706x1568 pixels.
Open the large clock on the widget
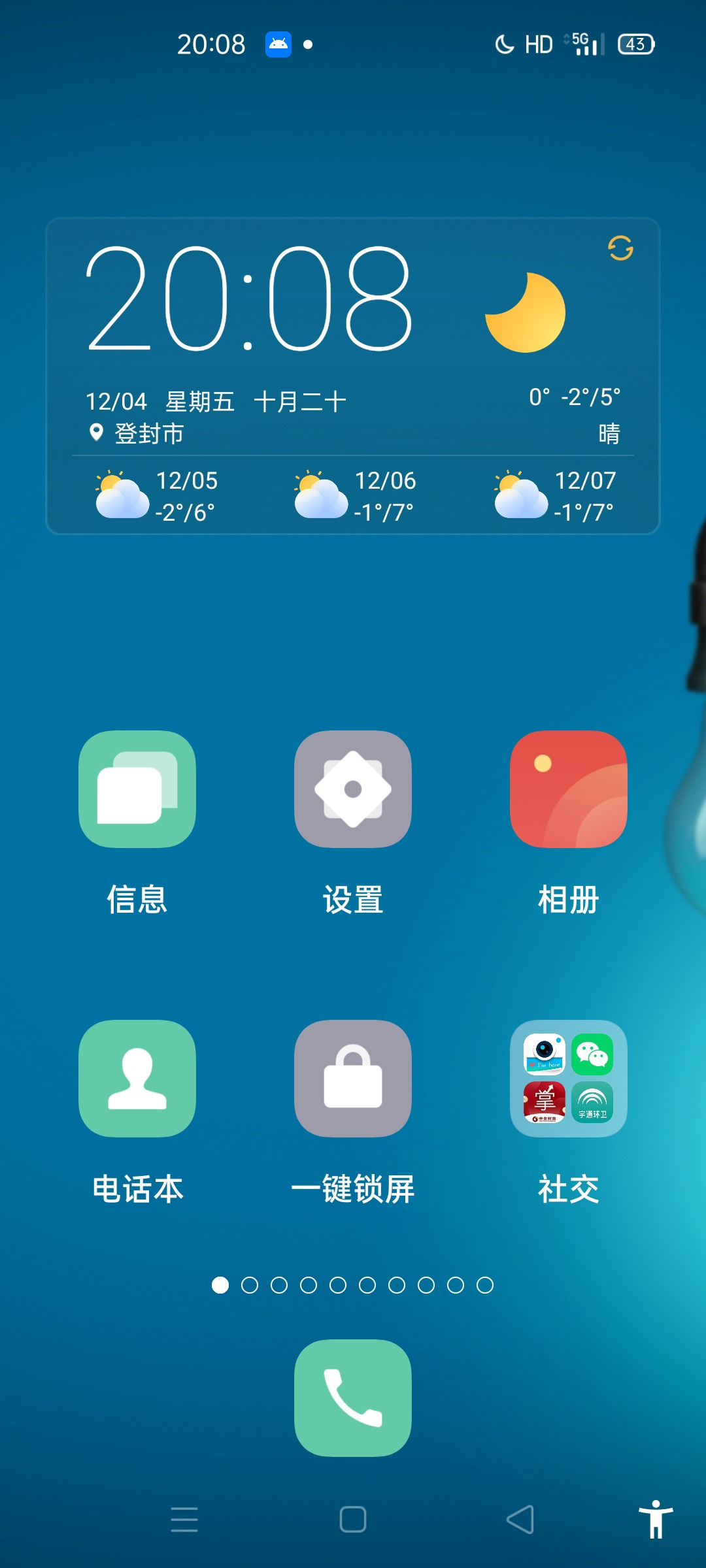(x=248, y=299)
